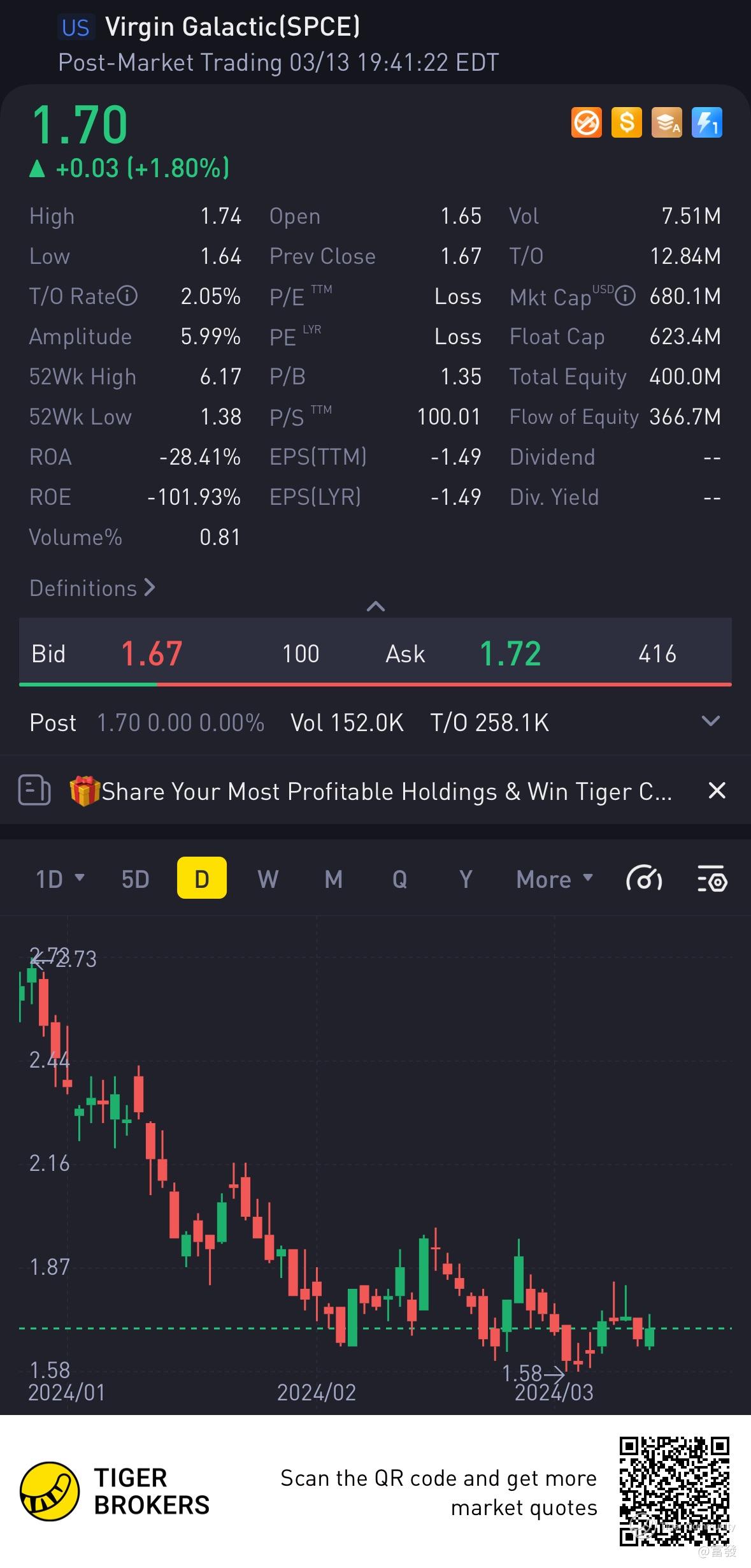
Task: Expand the Post market row
Action: 710,722
